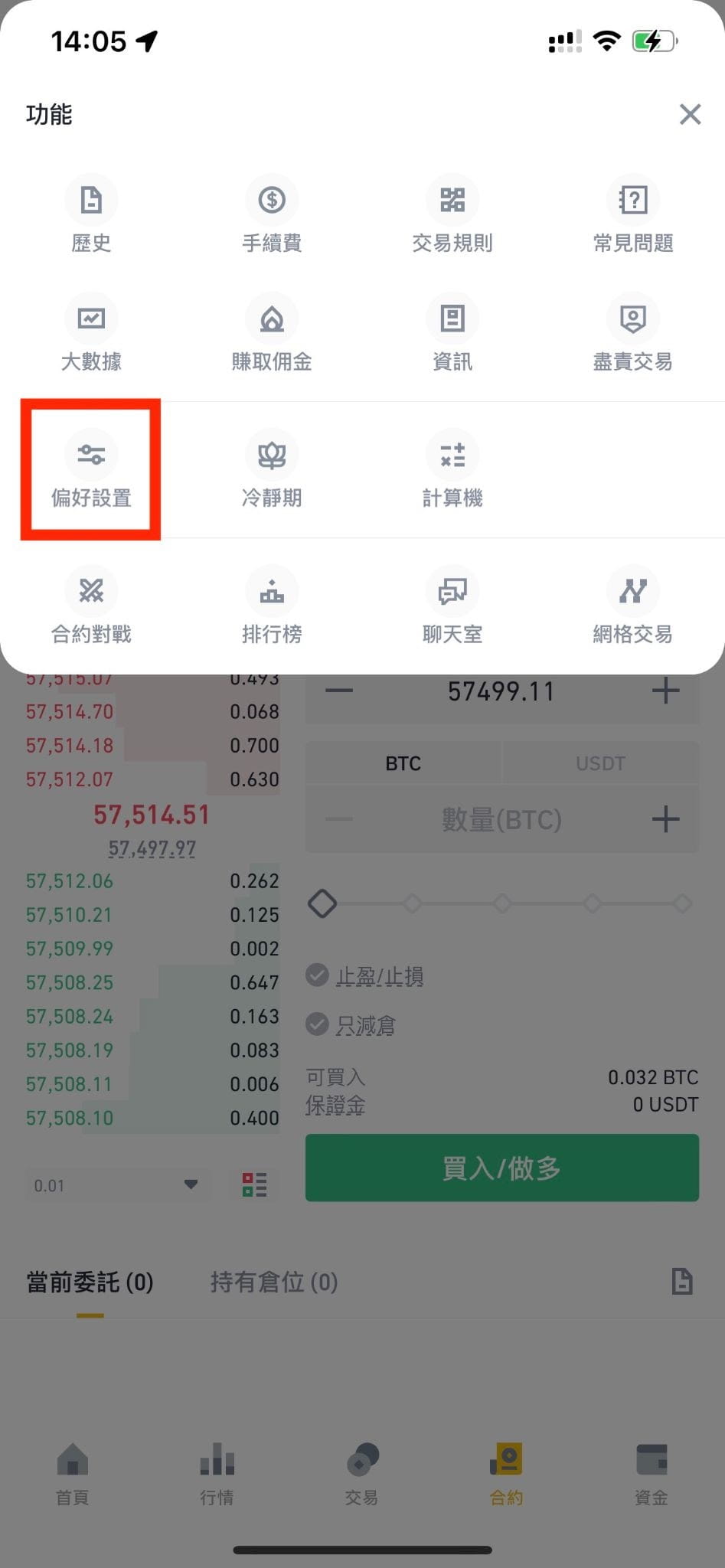Close the 功能 menu panel

690,114
